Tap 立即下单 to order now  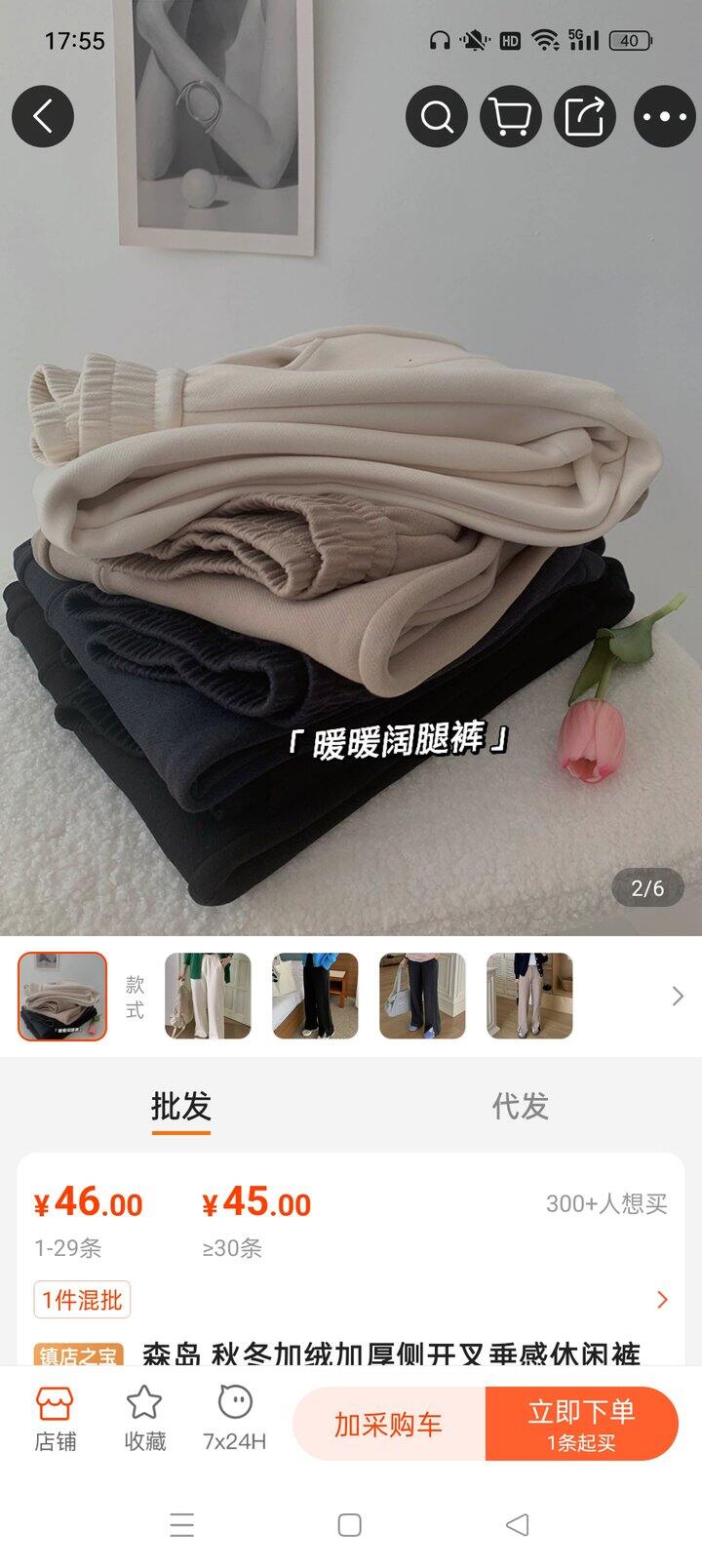pos(581,1425)
